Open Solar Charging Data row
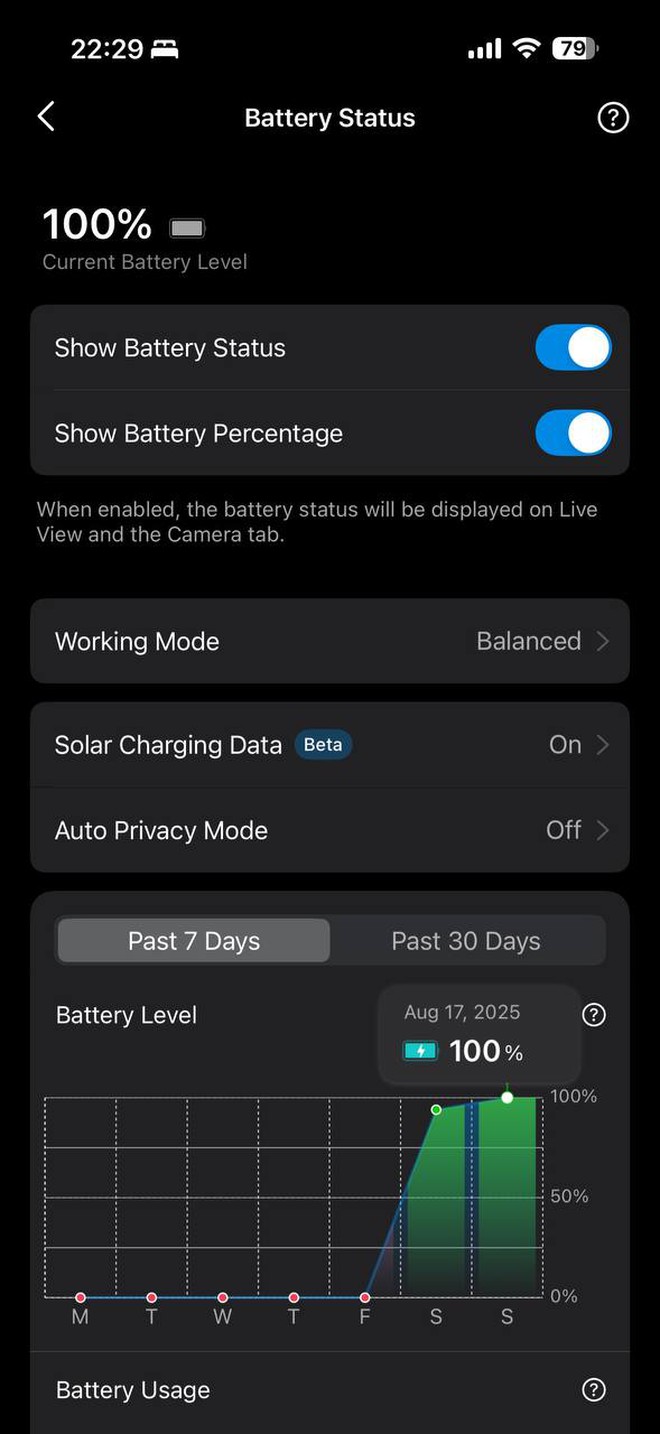The height and width of the screenshot is (1434, 660). coord(330,745)
